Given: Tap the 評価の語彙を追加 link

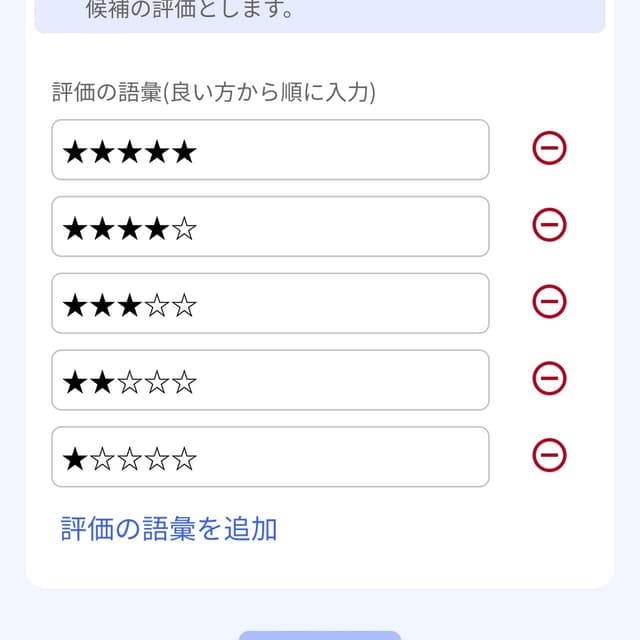Looking at the screenshot, I should point(169,528).
